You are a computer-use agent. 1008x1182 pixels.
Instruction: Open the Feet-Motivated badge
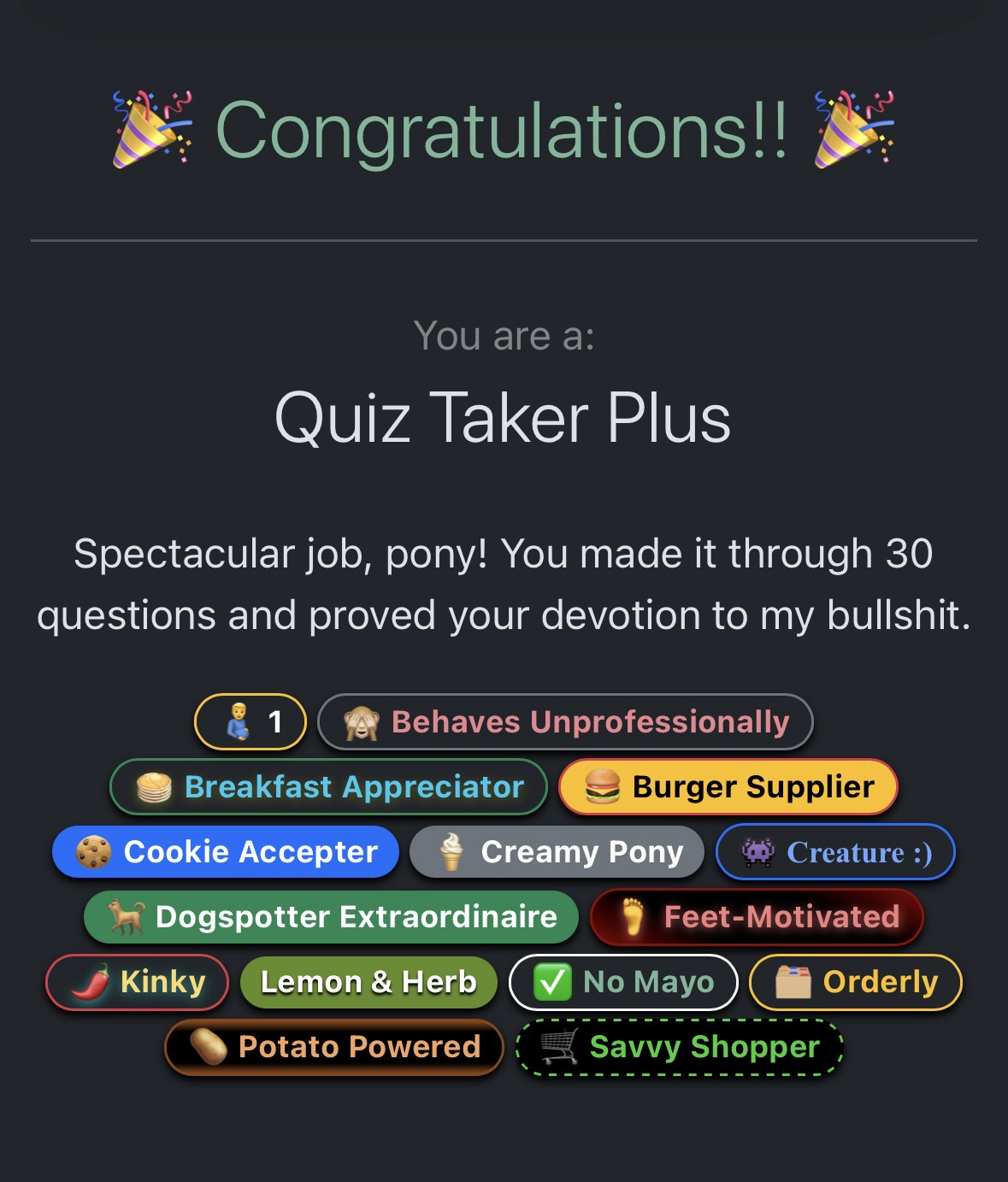(x=757, y=917)
